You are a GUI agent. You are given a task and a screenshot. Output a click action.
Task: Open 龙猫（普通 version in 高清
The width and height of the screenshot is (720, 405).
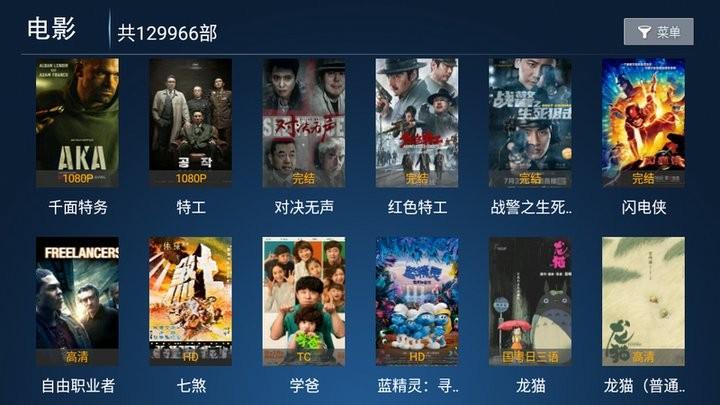pos(643,301)
